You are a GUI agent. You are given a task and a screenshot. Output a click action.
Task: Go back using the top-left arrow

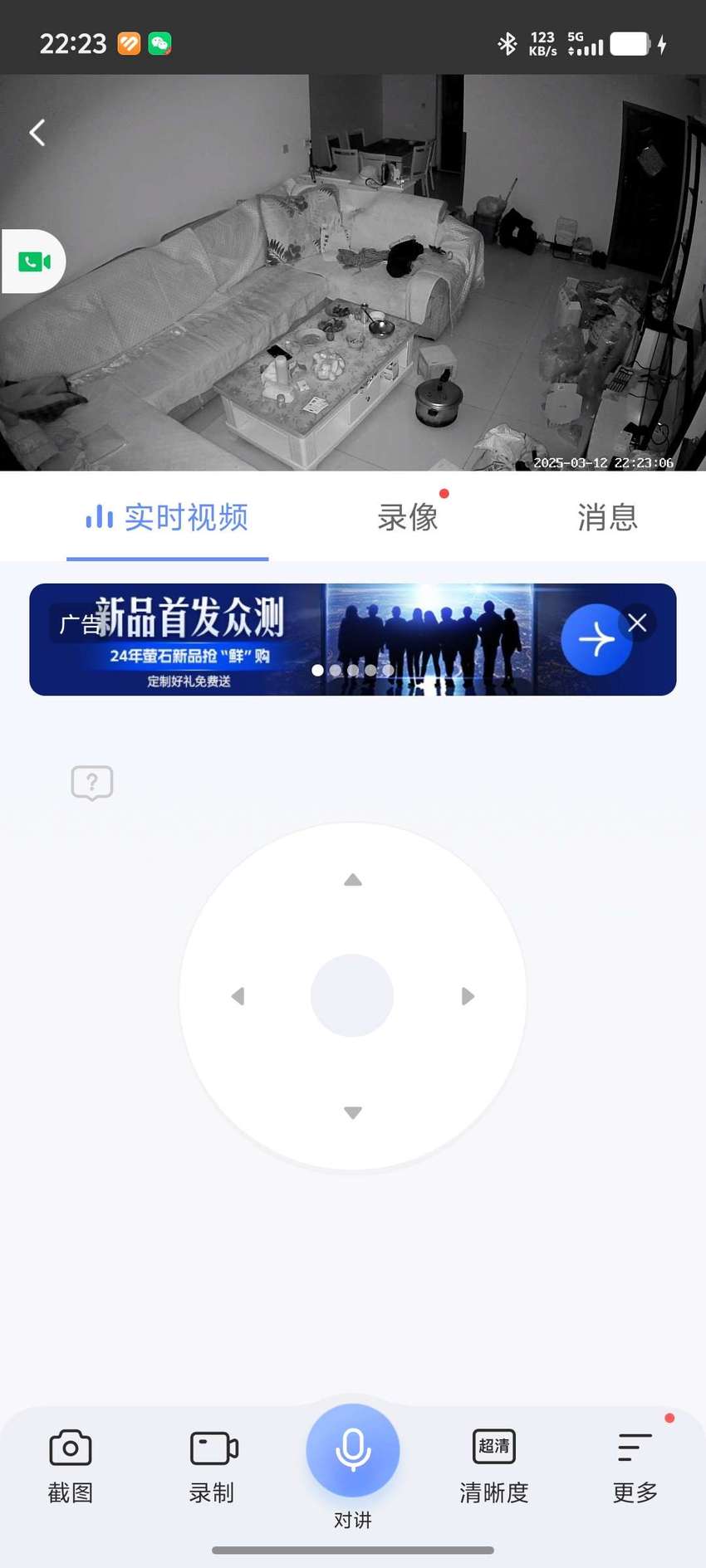point(37,133)
